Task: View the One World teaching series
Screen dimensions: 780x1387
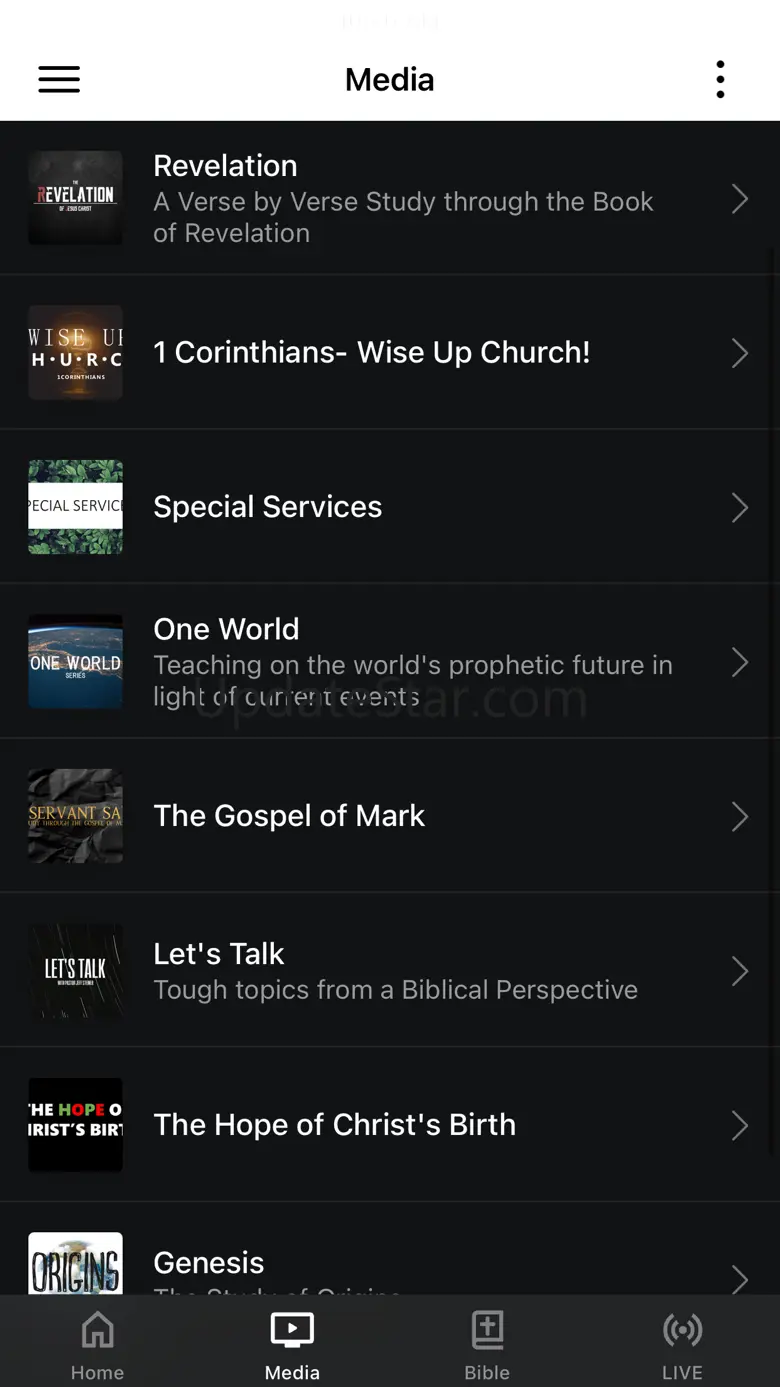Action: 390,662
